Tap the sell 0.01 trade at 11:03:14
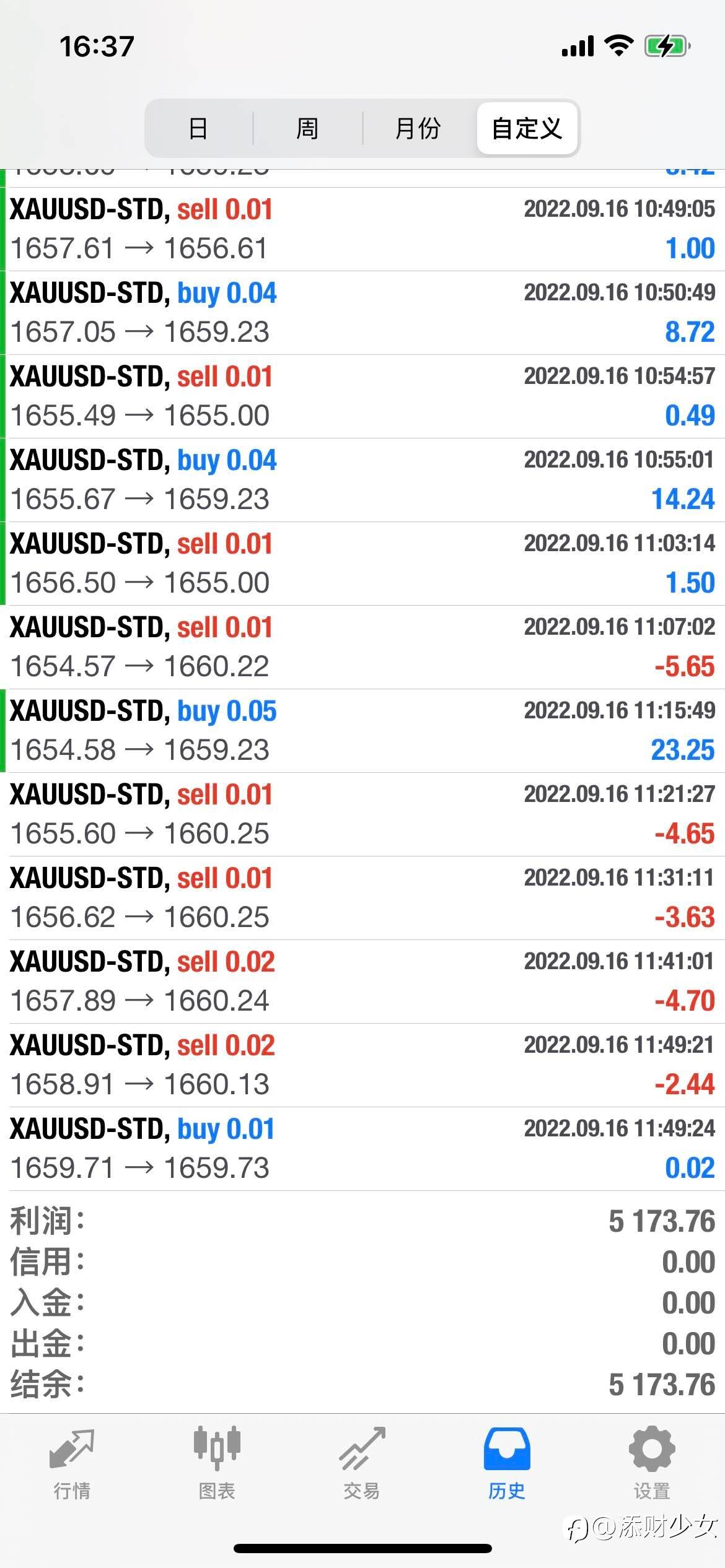725x1568 pixels. [x=362, y=564]
